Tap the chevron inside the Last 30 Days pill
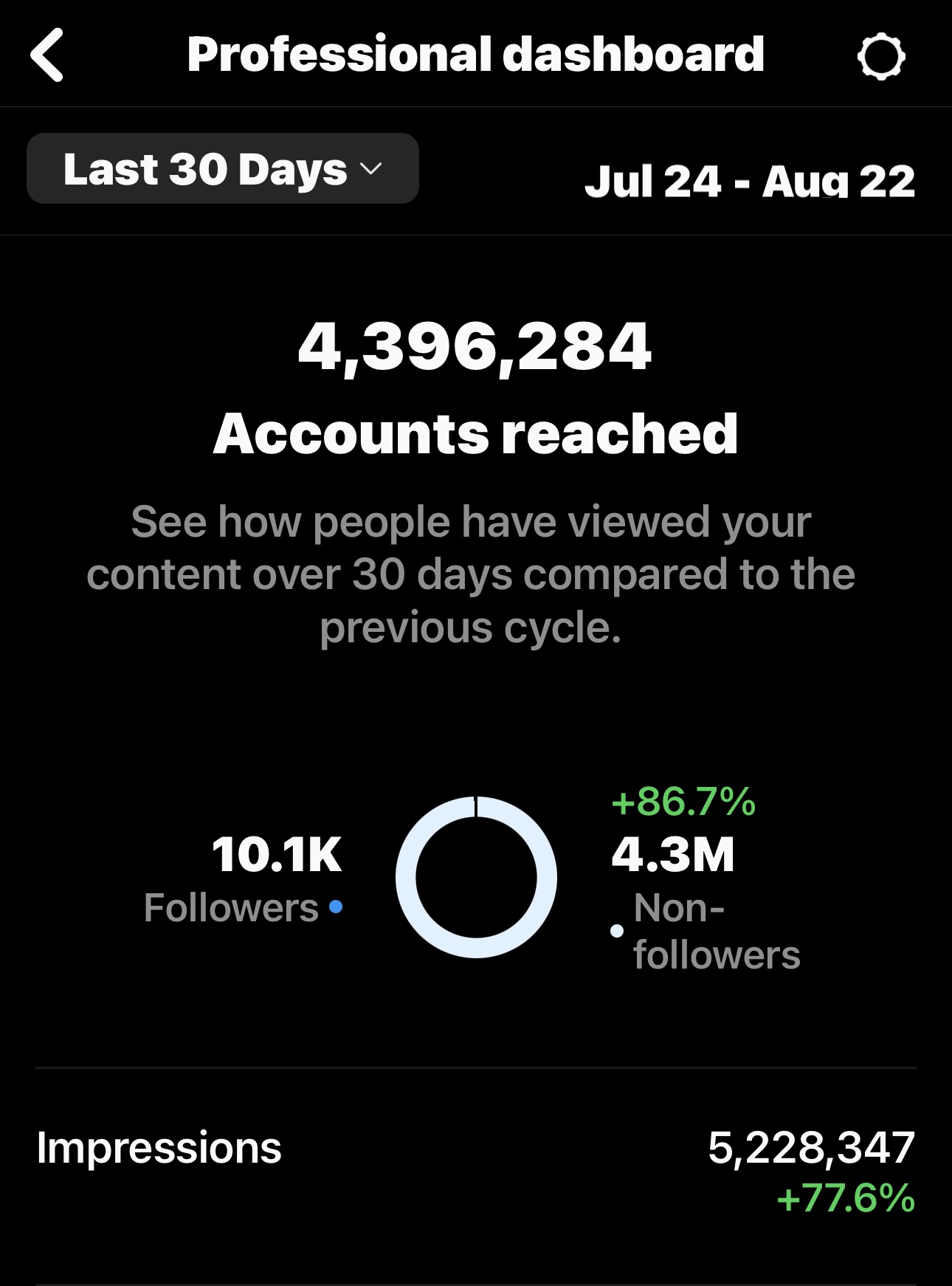Screen dimensions: 952x1286 [x=372, y=170]
